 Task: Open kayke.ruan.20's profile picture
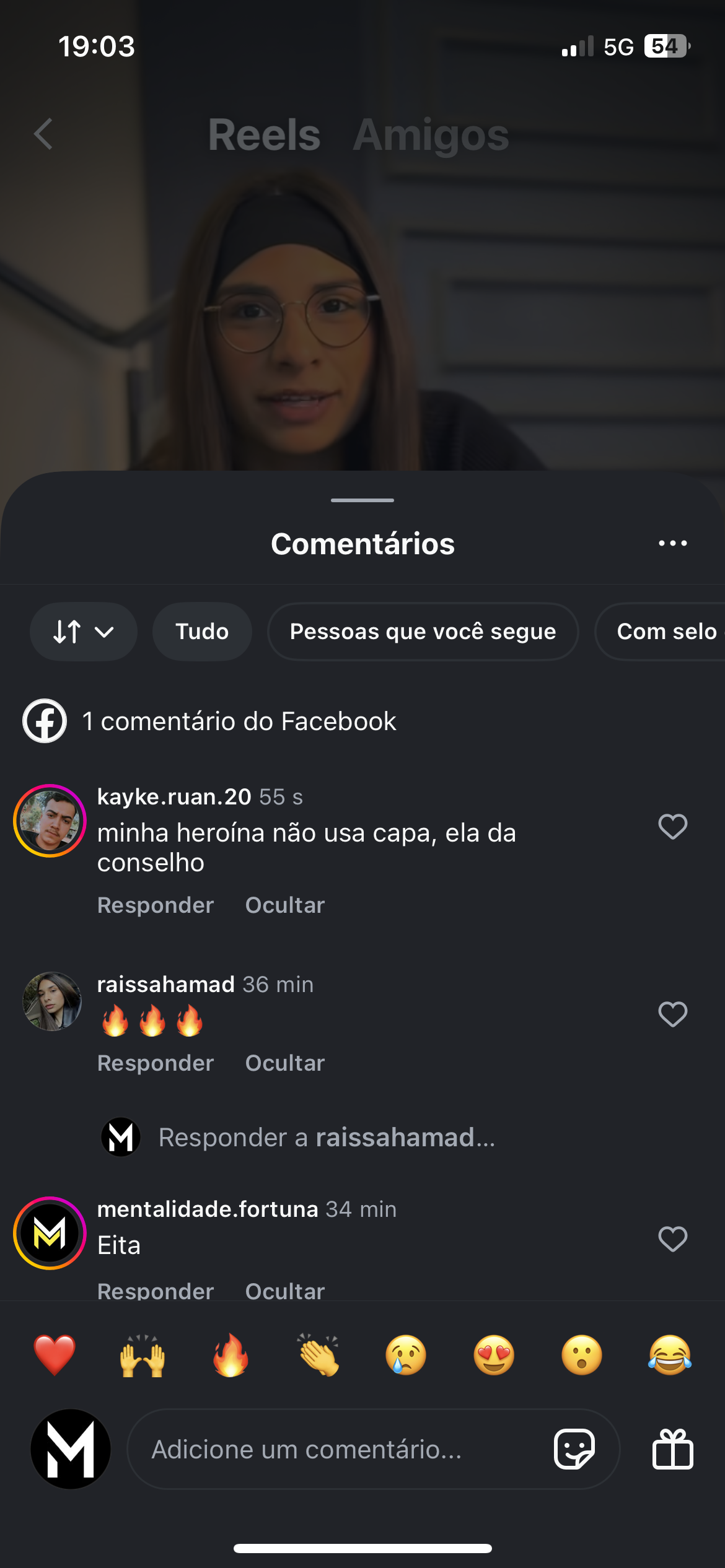click(50, 821)
